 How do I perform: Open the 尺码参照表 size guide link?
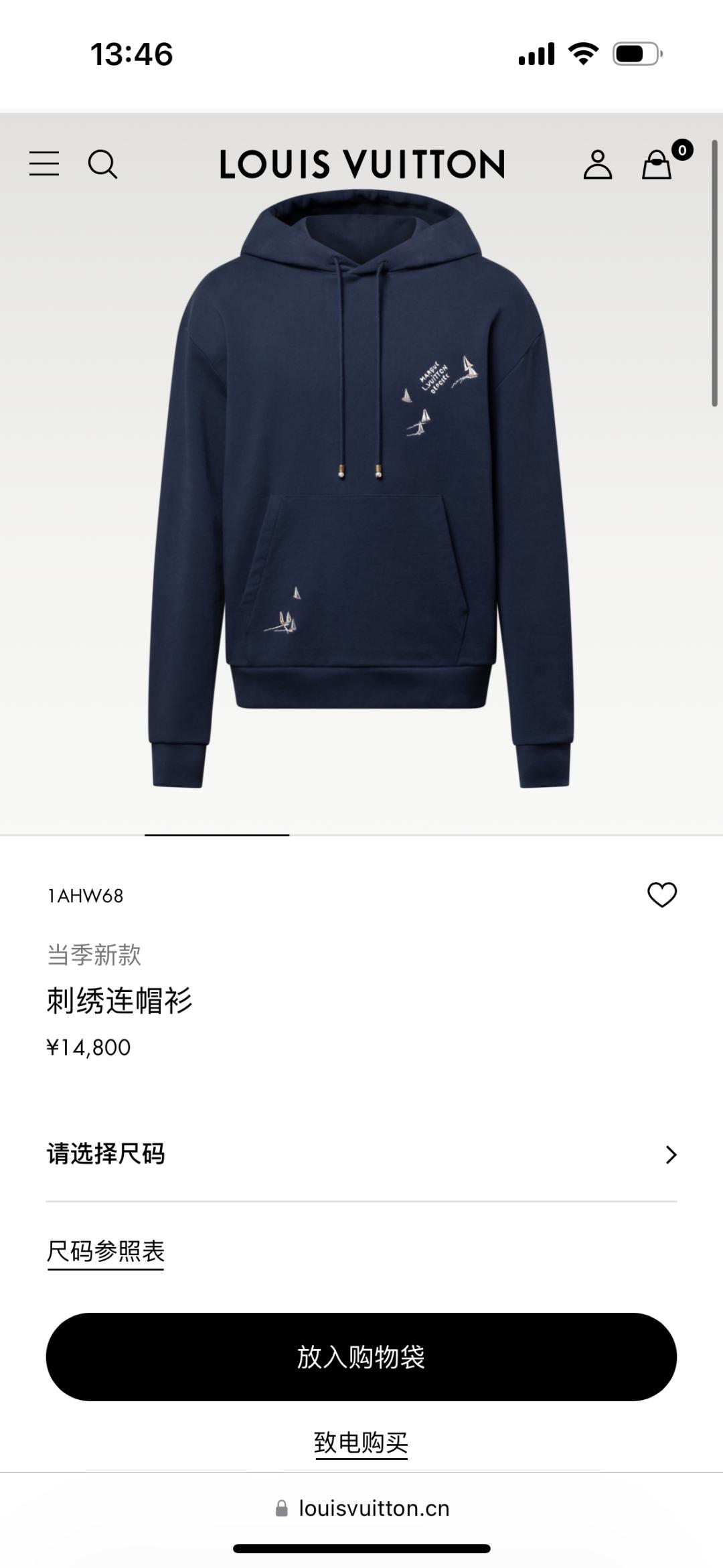[106, 1251]
